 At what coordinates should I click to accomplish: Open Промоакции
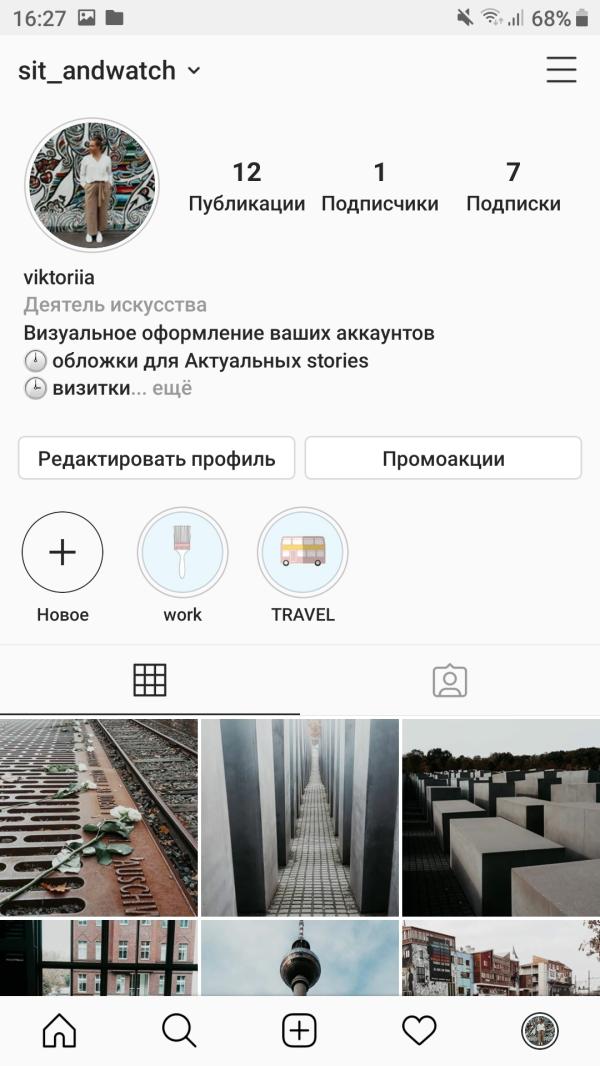point(443,458)
